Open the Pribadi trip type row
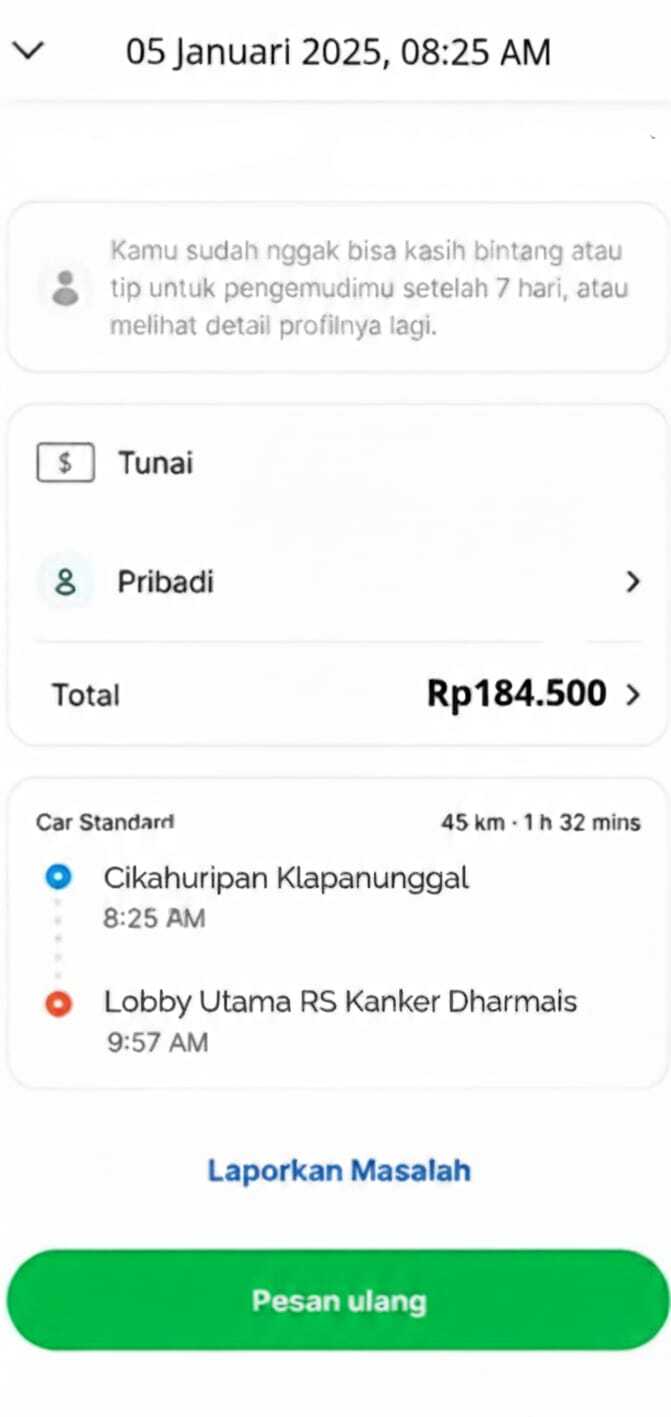The image size is (671, 1417). click(337, 582)
